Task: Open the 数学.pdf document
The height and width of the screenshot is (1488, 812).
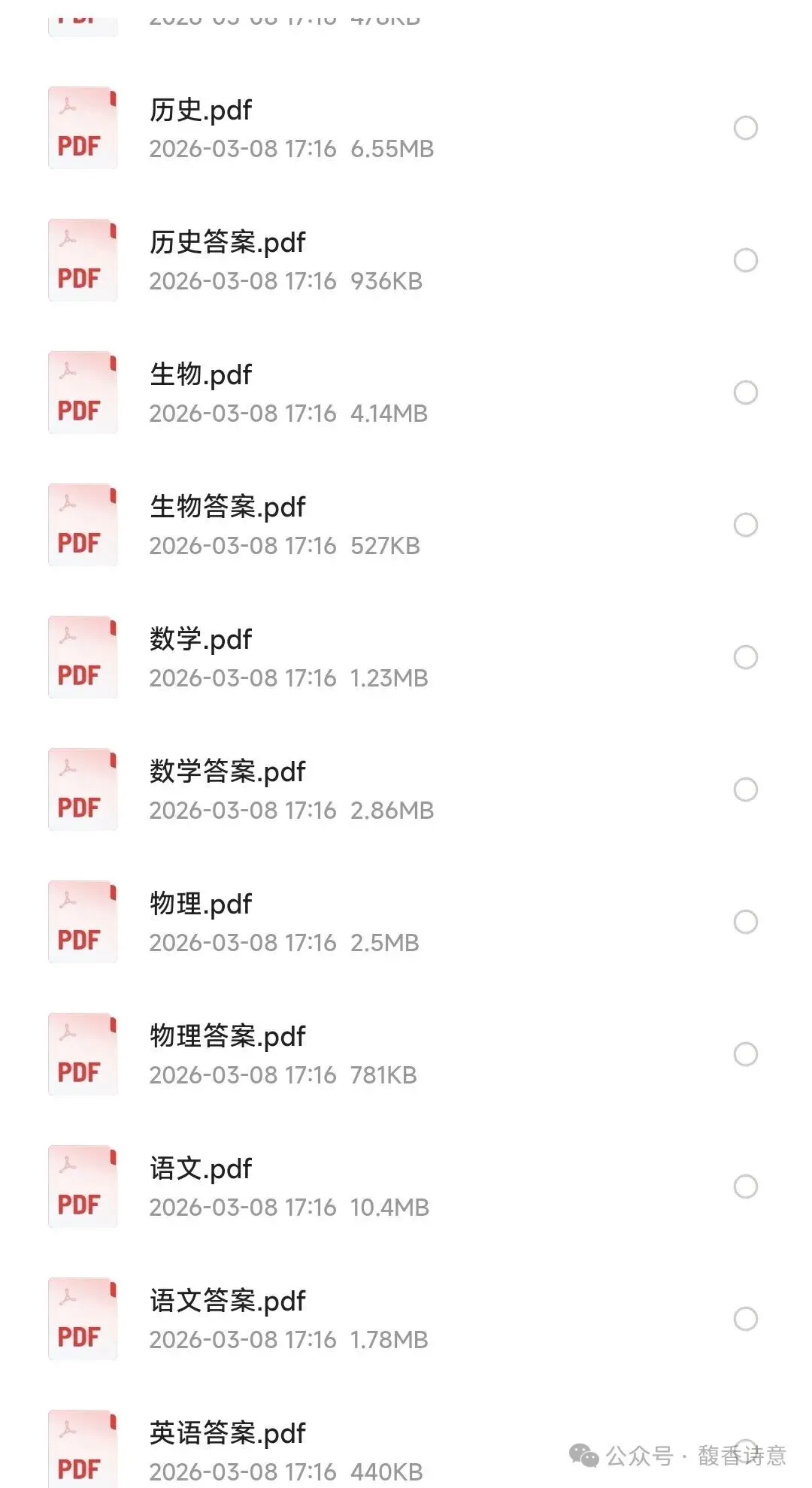Action: [201, 640]
